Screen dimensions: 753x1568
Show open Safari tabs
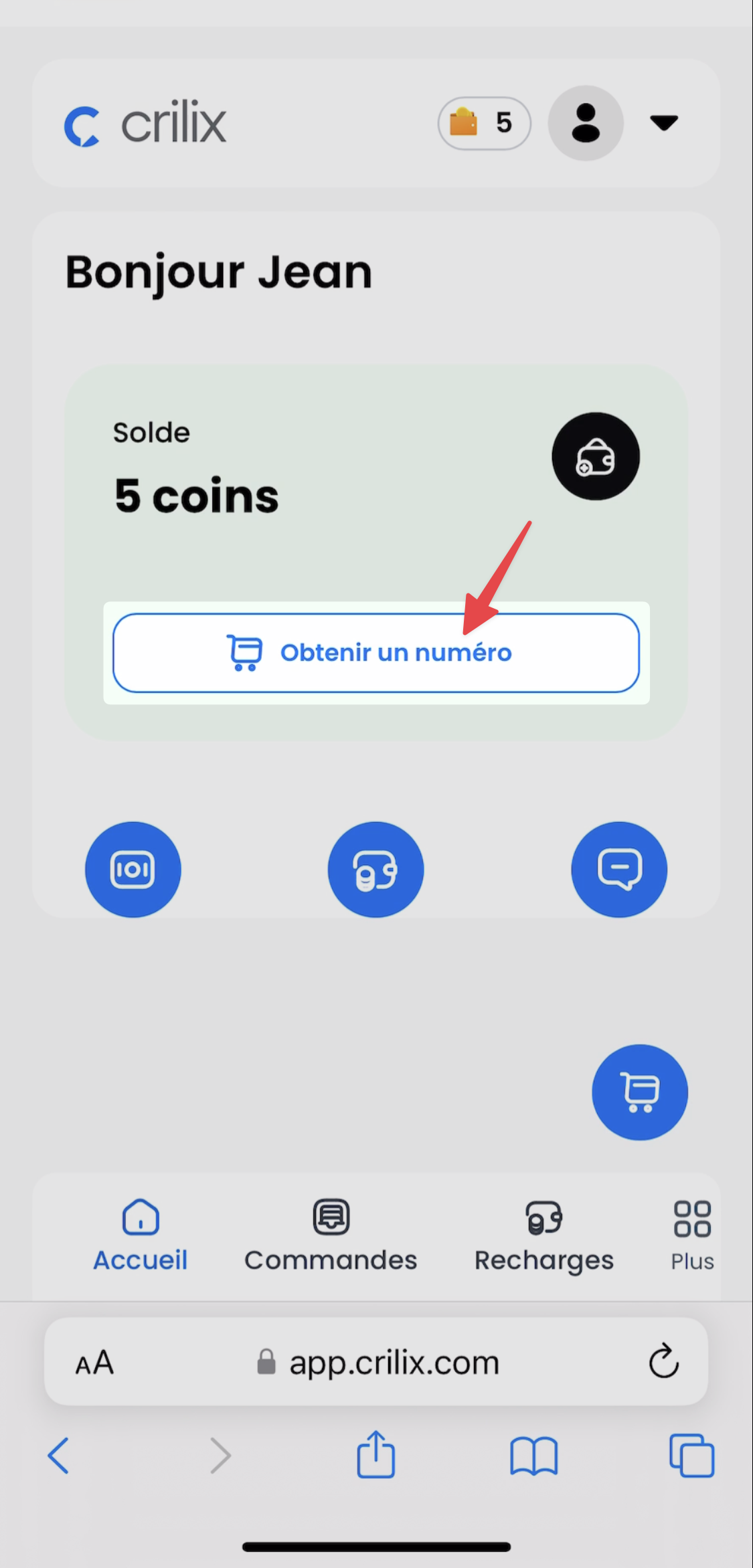pyautogui.click(x=691, y=1455)
